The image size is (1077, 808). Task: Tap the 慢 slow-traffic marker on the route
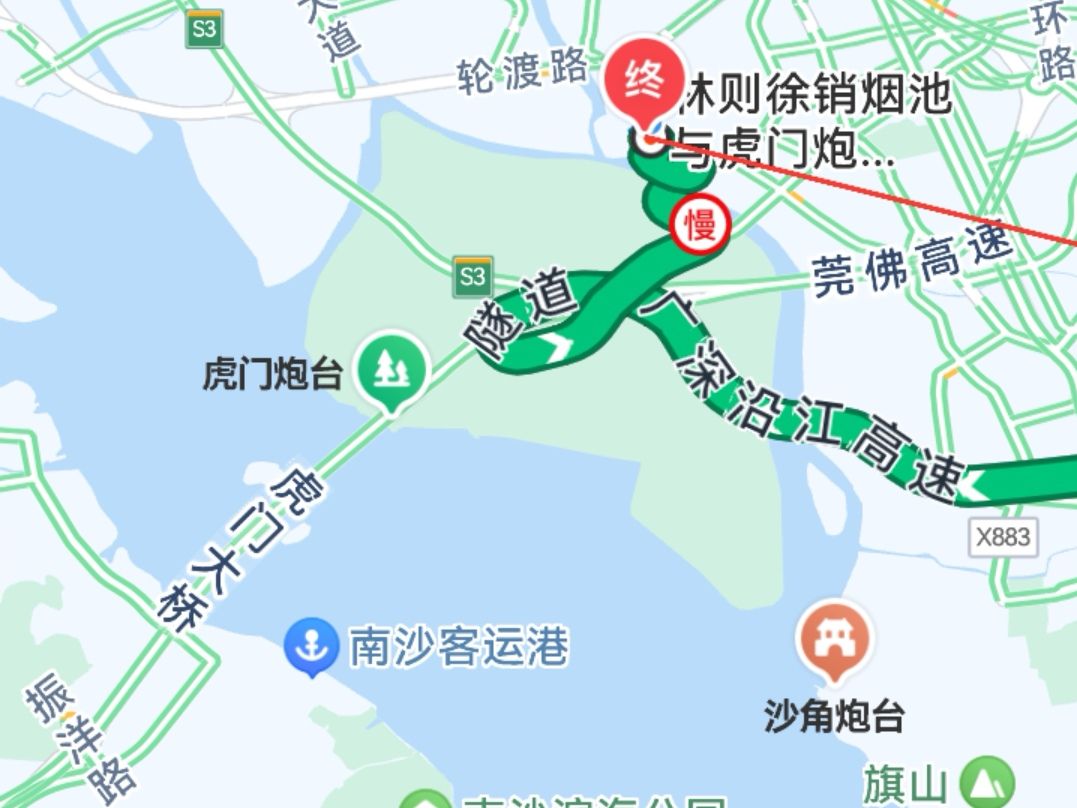click(700, 225)
